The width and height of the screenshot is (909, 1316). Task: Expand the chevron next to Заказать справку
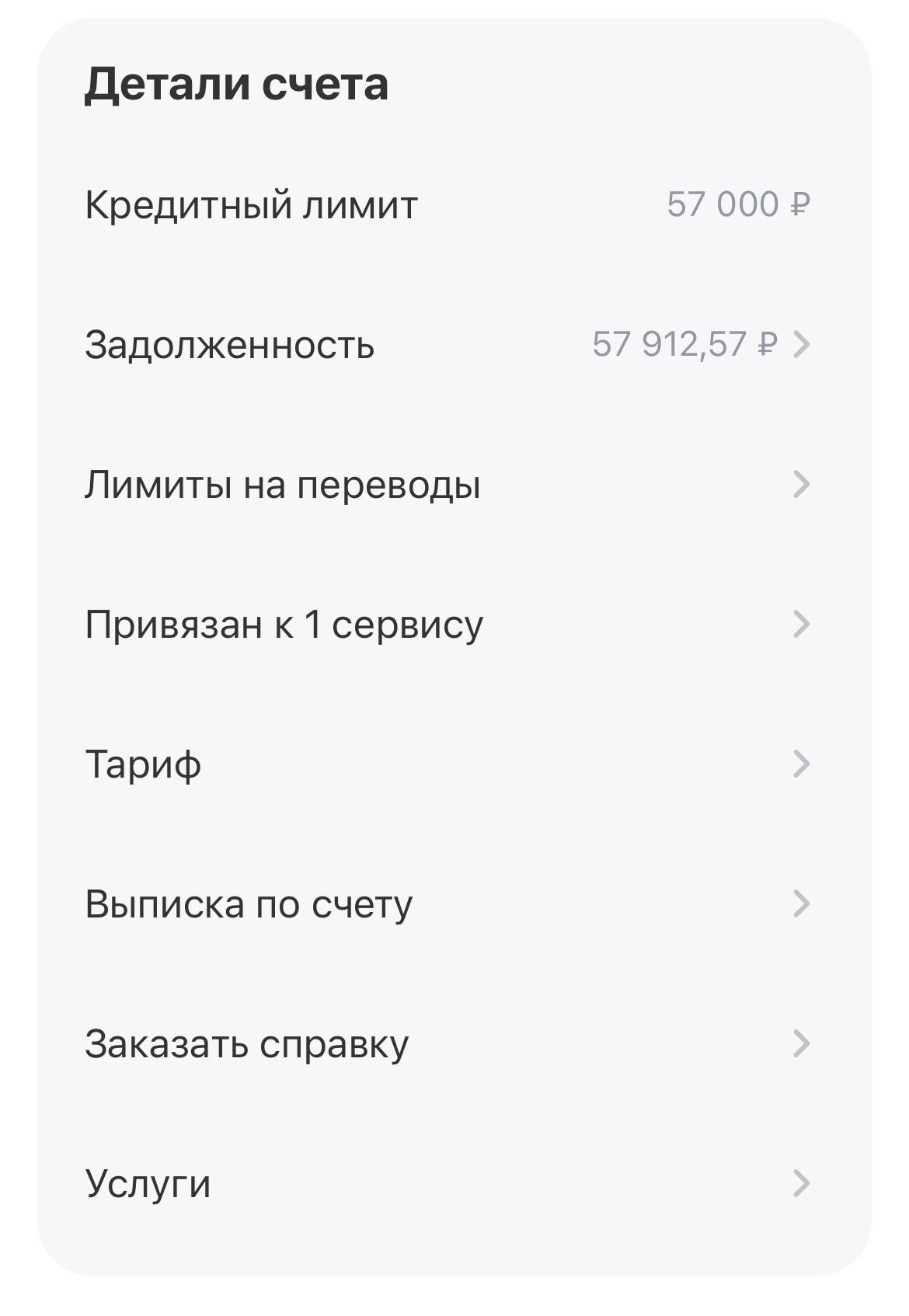803,1044
